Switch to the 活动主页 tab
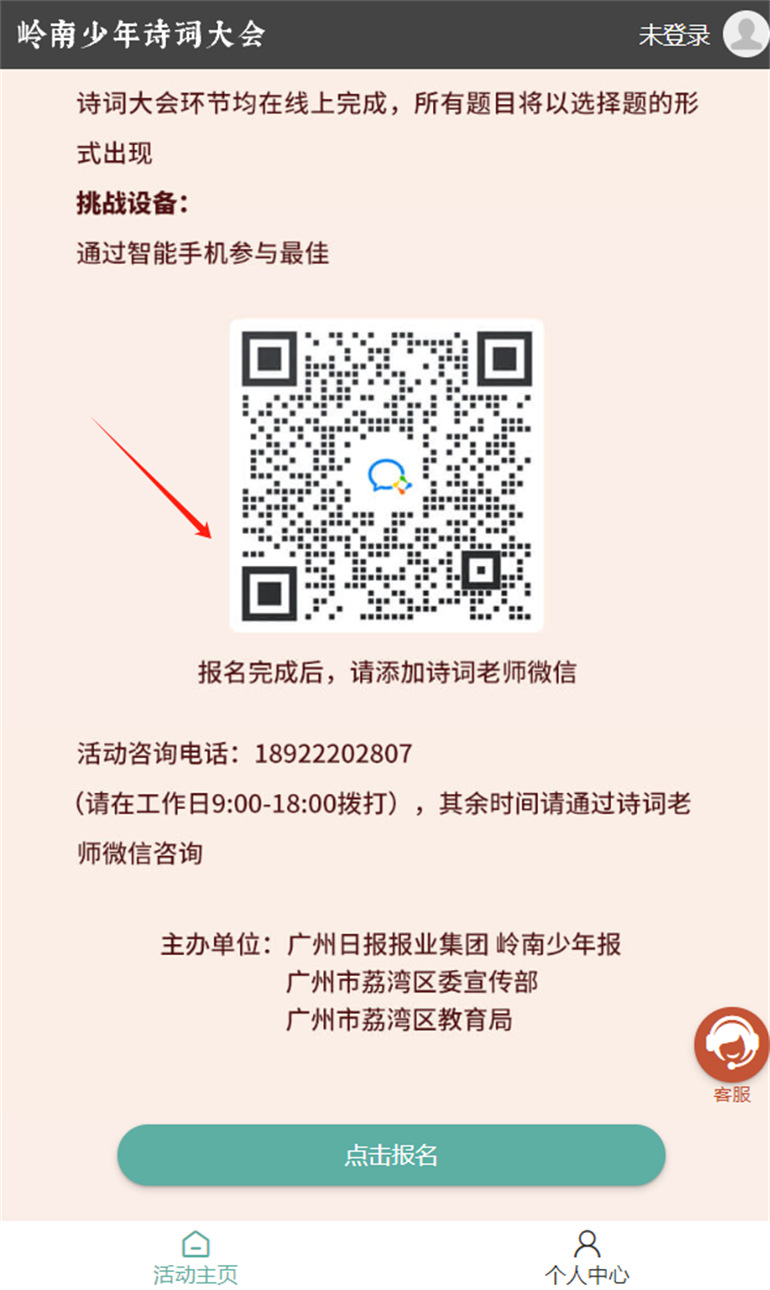The height and width of the screenshot is (1290, 770). (195, 1257)
